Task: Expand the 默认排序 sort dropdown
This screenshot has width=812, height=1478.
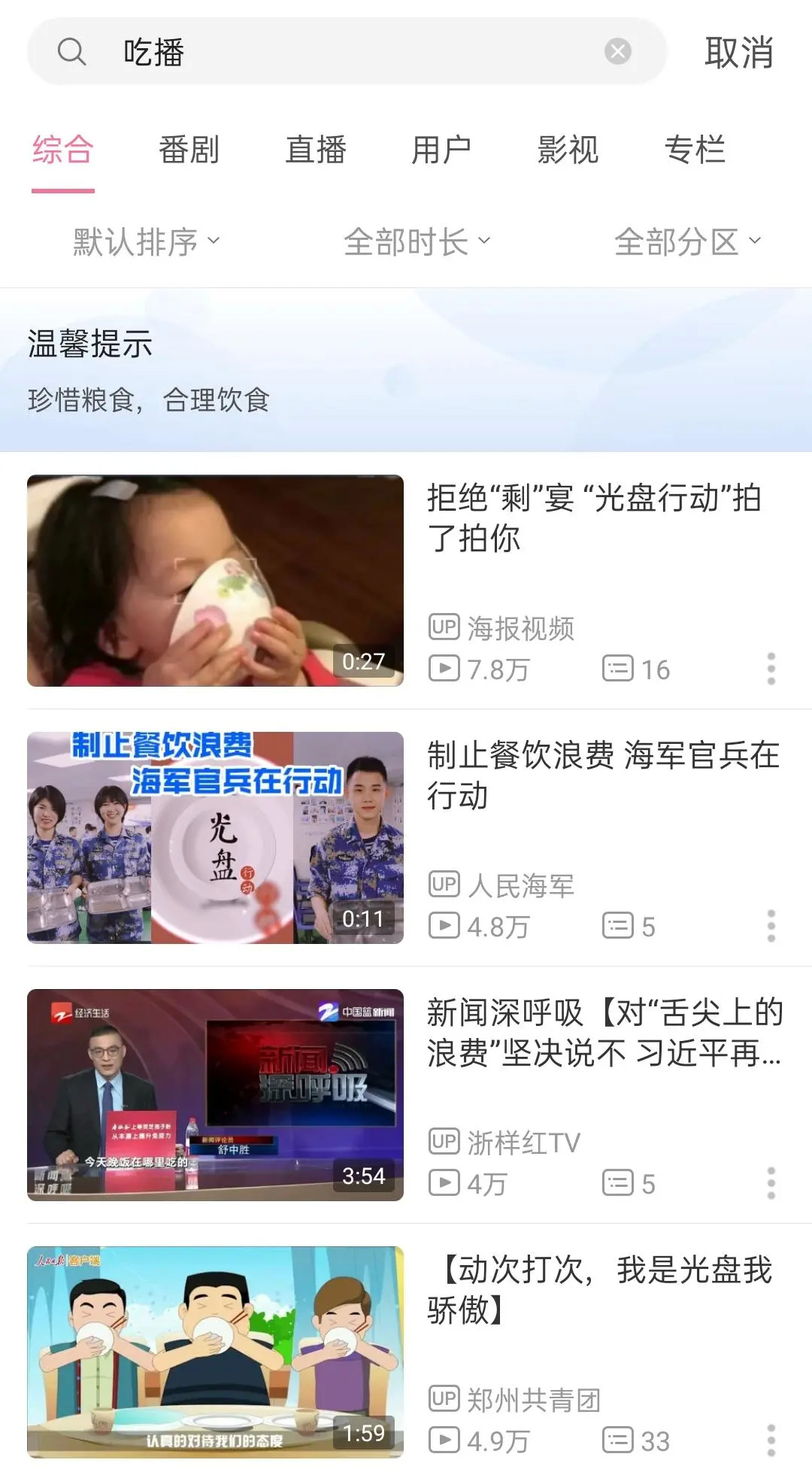Action: [x=147, y=241]
